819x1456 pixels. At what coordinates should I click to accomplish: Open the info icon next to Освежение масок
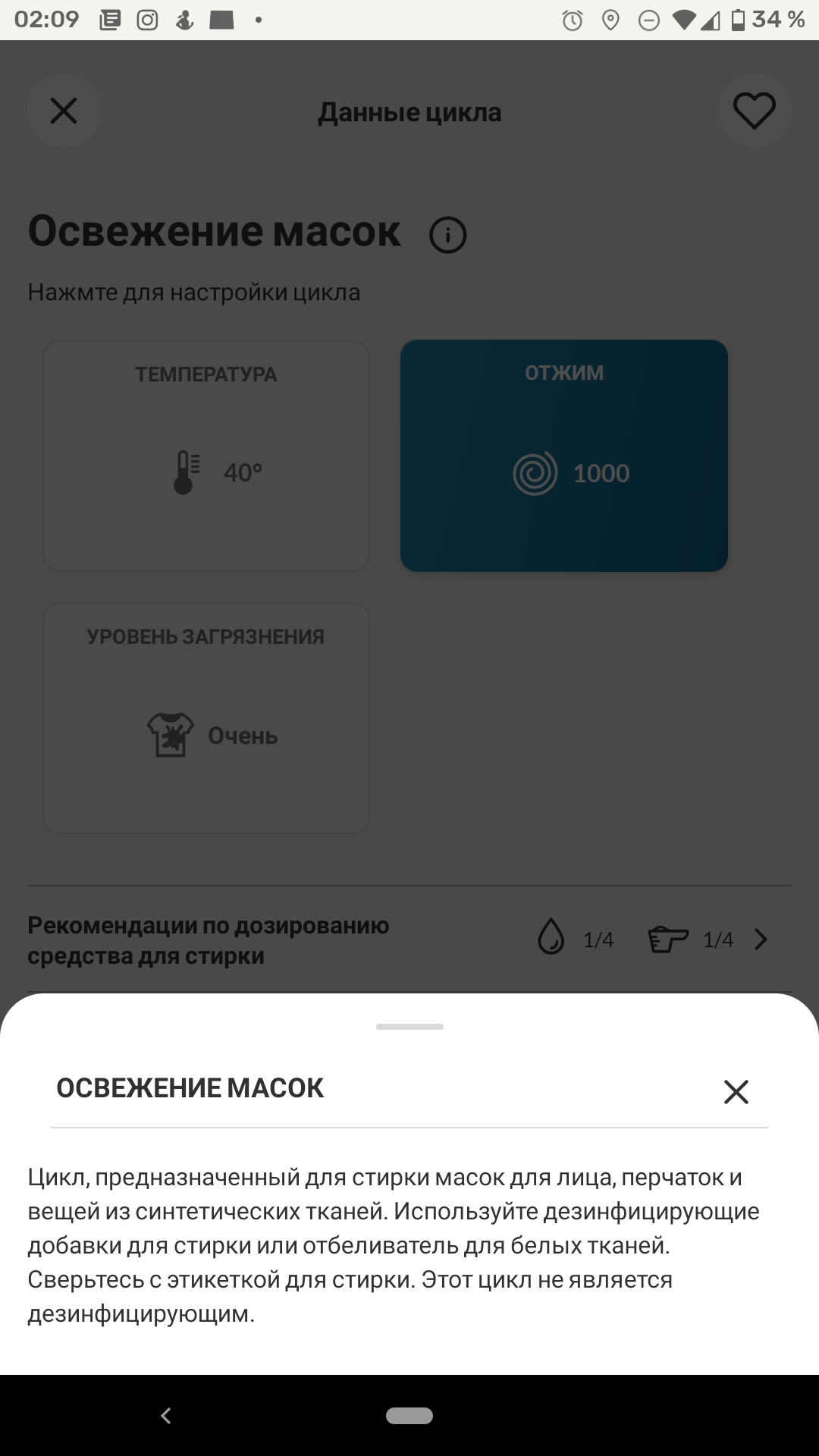click(447, 235)
